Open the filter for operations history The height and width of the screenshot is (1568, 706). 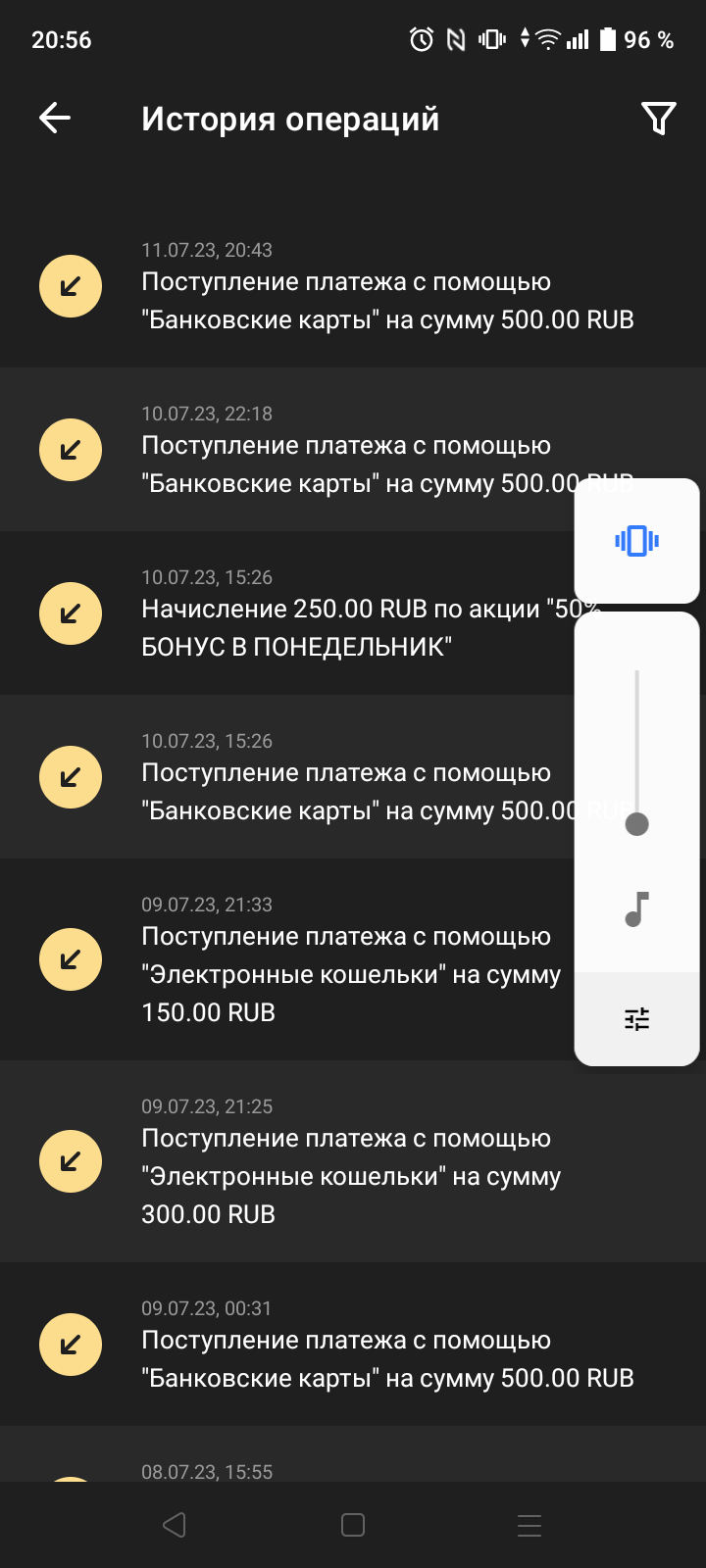click(x=658, y=119)
